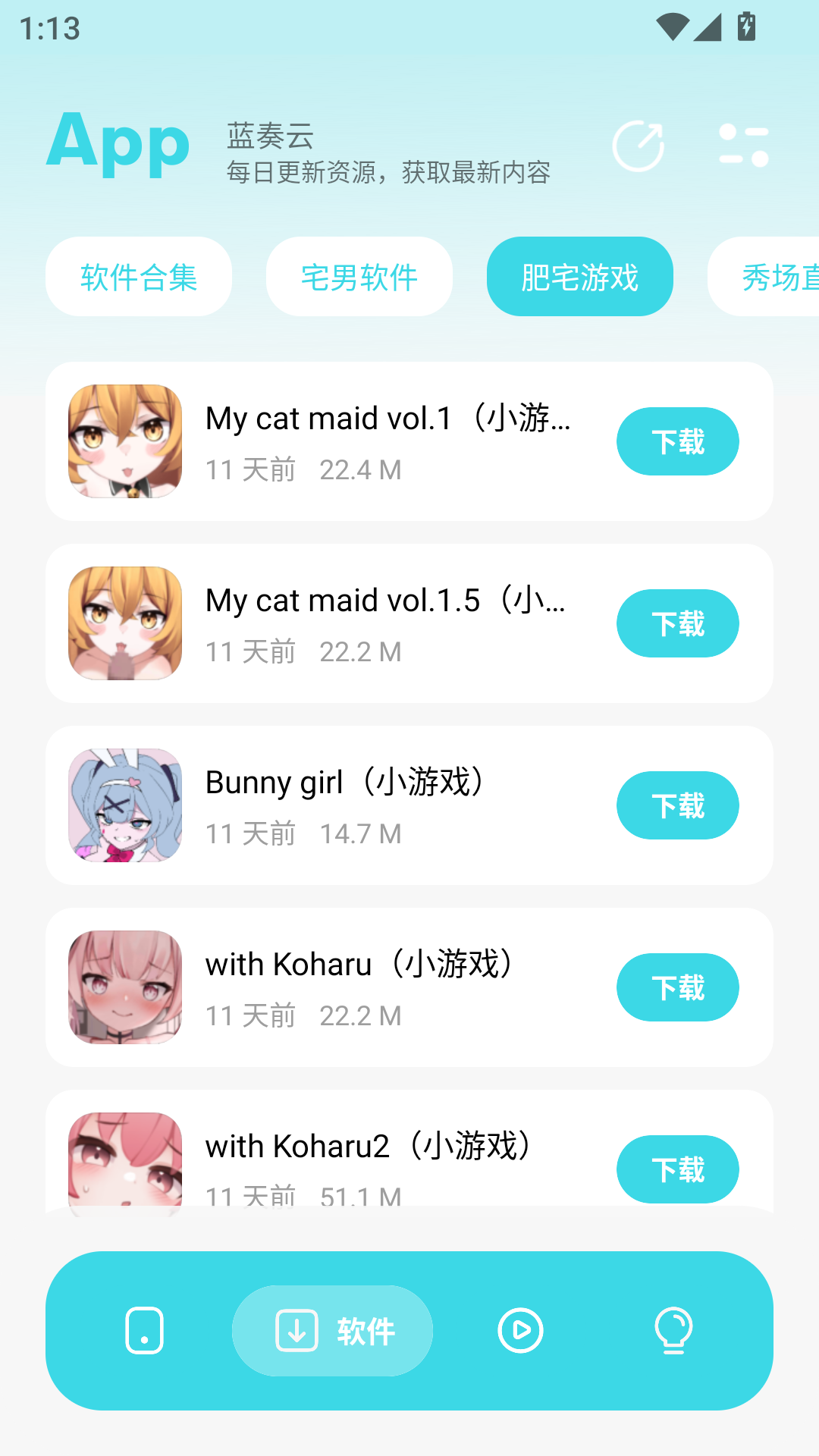Tap the battery charging indicator in status bar
The image size is (819, 1456).
coord(746,25)
